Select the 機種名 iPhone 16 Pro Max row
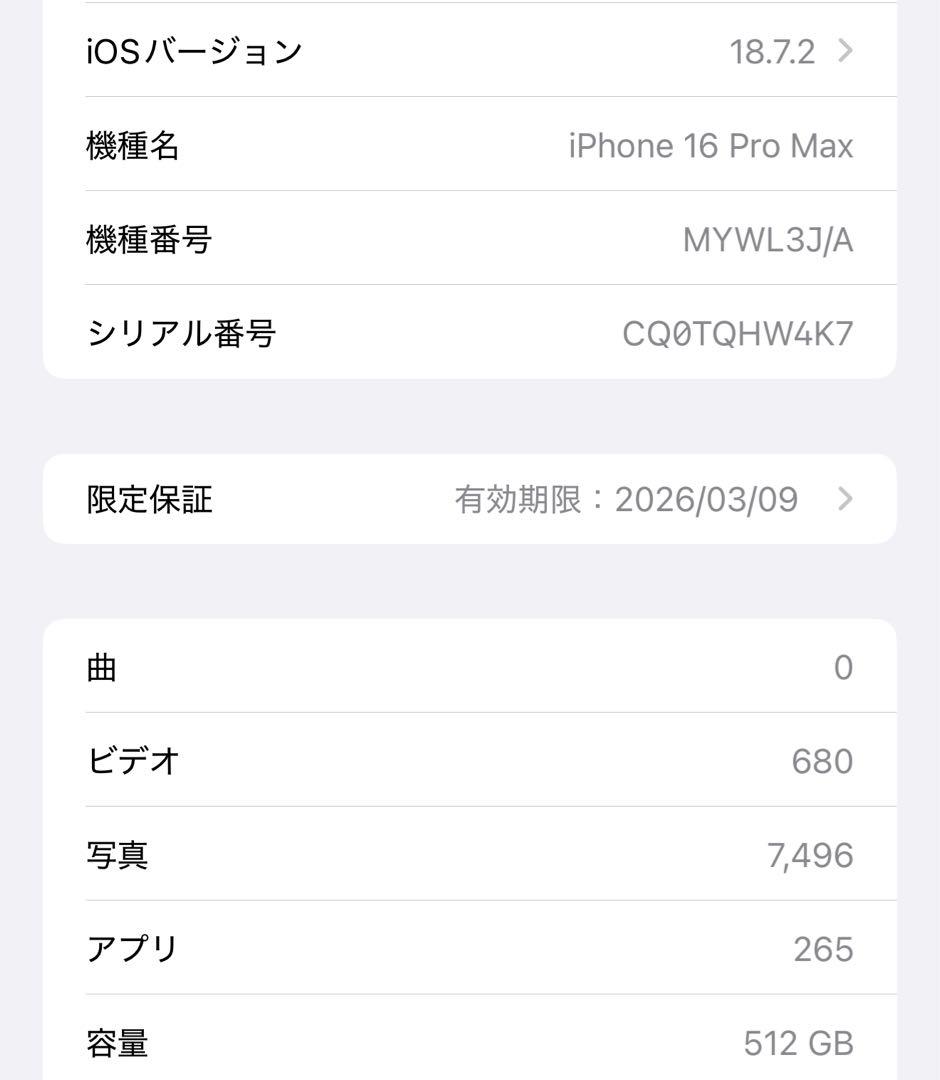This screenshot has width=940, height=1080. click(x=470, y=145)
